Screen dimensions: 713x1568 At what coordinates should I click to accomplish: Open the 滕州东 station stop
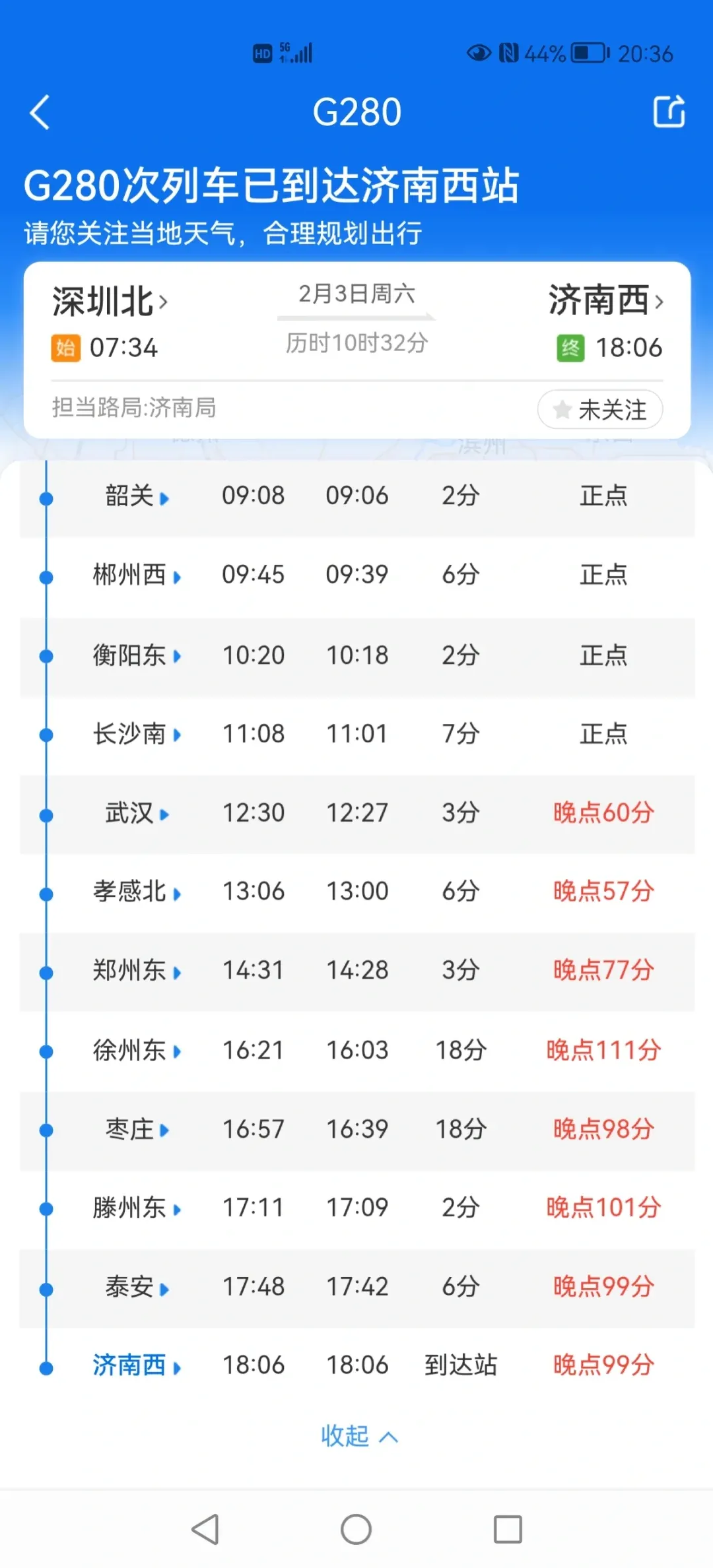[x=137, y=1208]
